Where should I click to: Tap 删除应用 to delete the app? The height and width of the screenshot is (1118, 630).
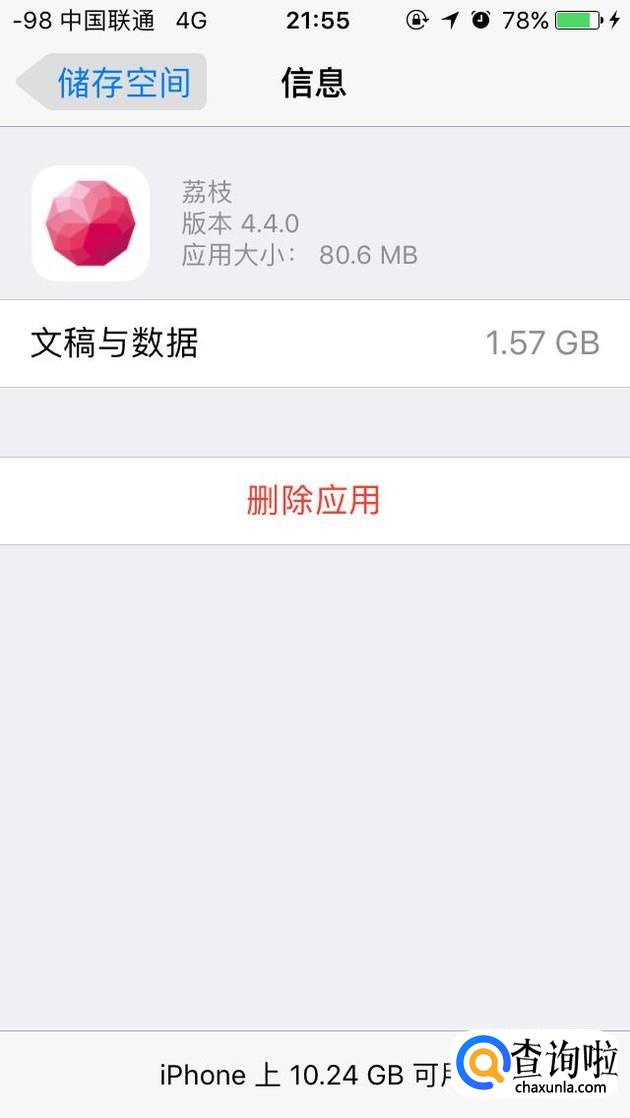pos(314,500)
